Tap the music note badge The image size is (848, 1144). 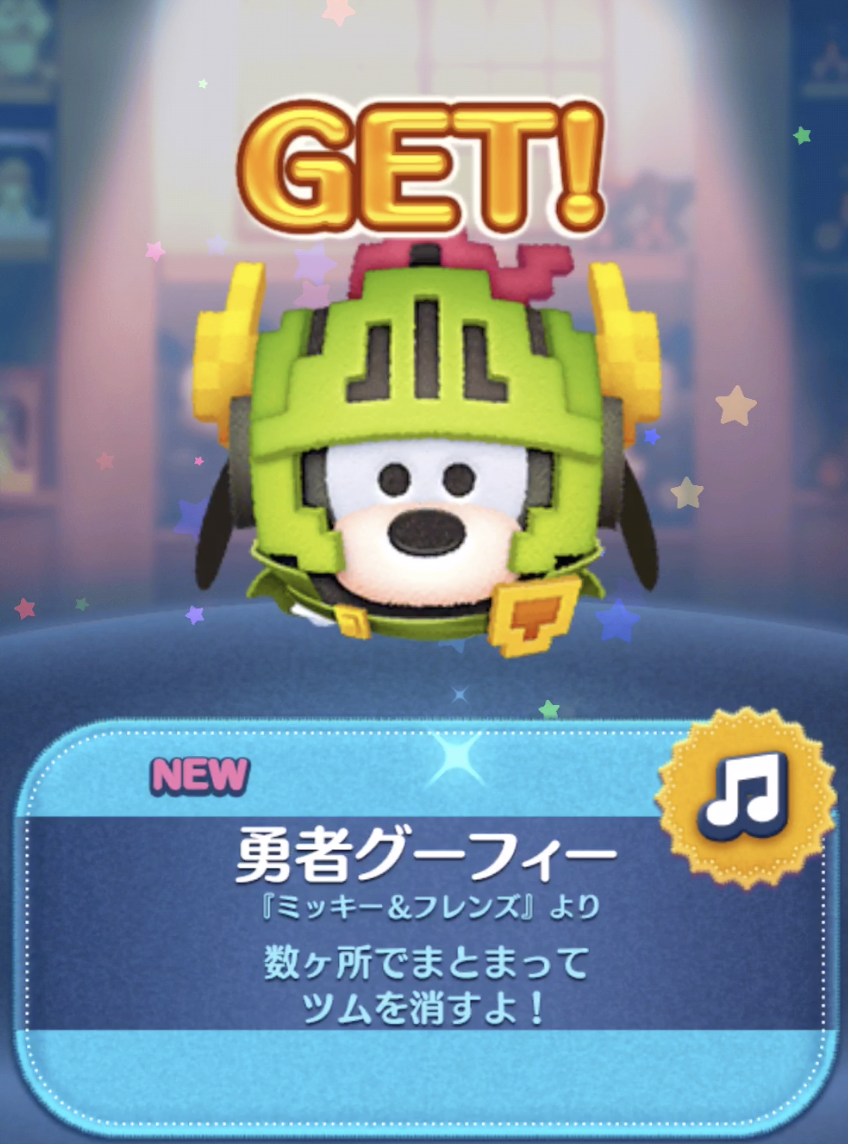coord(746,795)
